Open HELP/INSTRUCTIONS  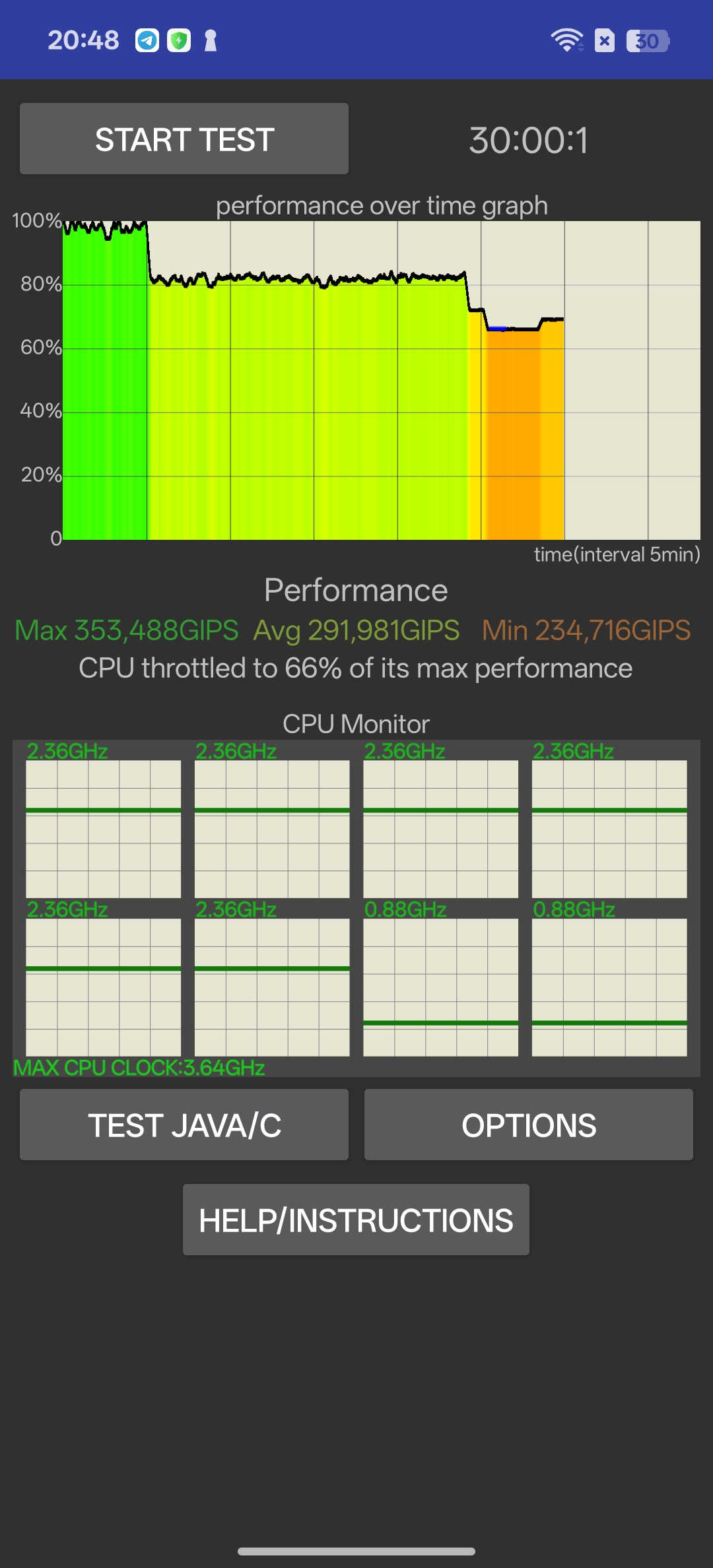(356, 1220)
